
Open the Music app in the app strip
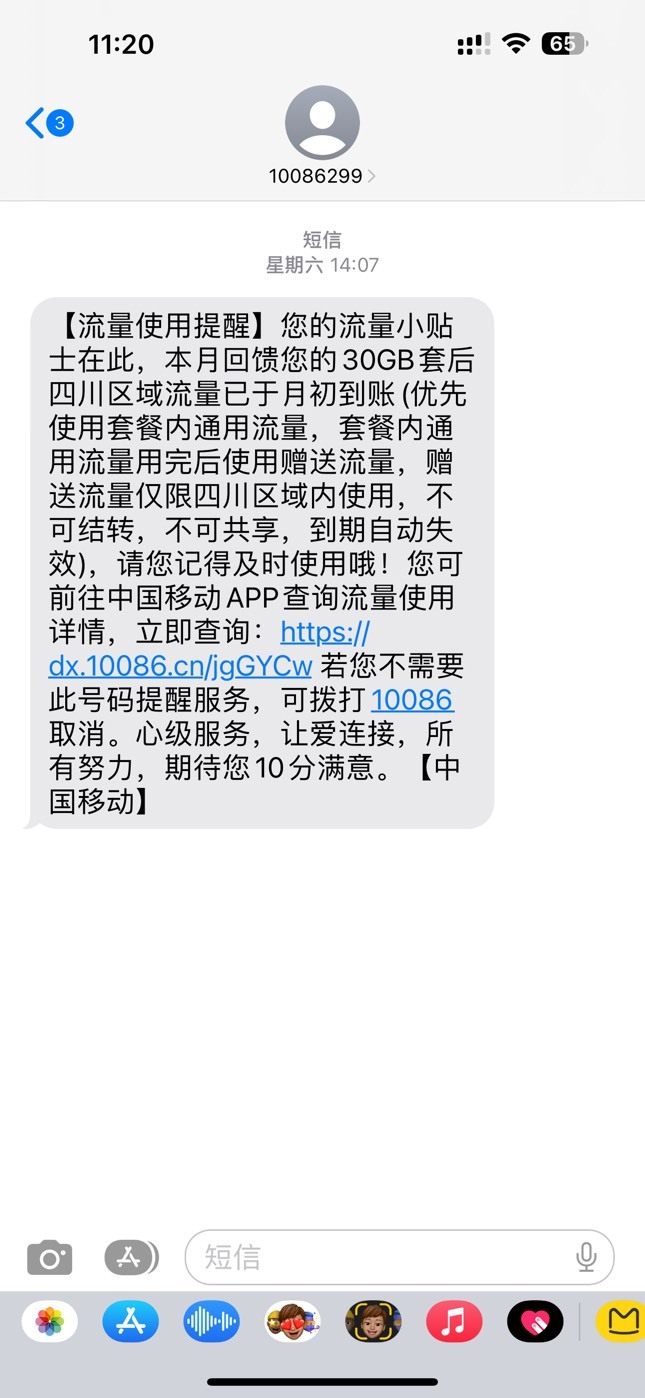454,1322
